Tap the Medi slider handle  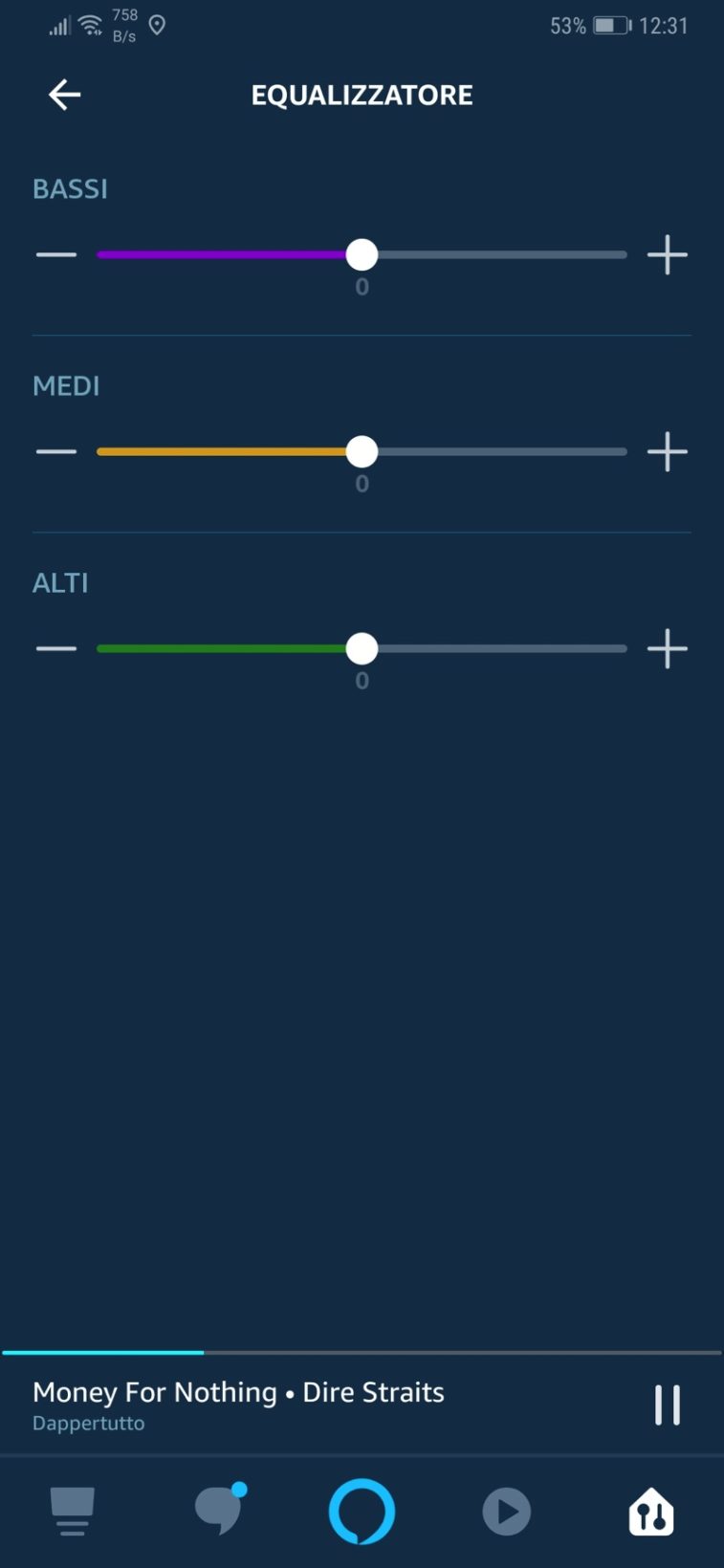(362, 452)
